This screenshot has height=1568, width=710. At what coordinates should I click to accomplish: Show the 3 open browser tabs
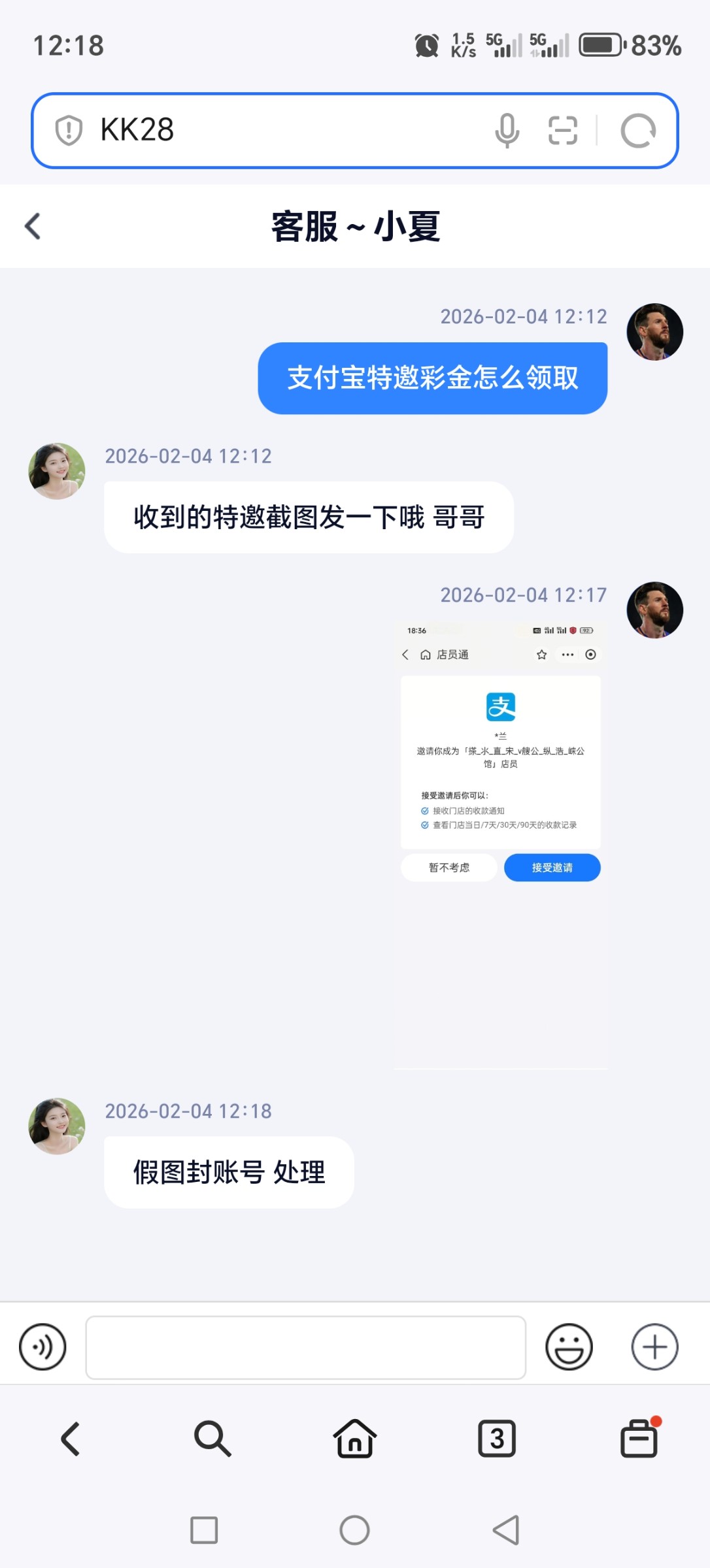click(497, 1439)
